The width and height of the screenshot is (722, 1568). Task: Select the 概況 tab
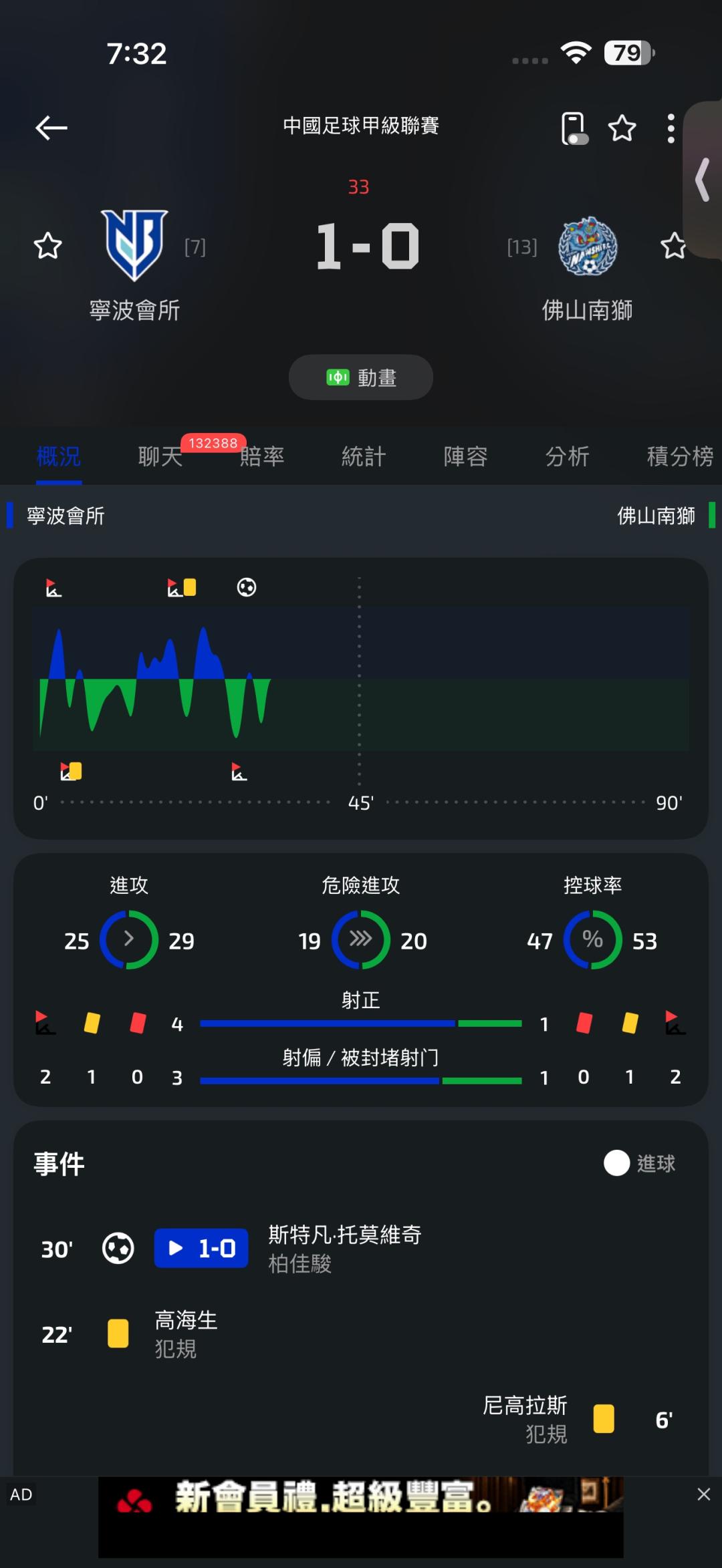pyautogui.click(x=59, y=456)
